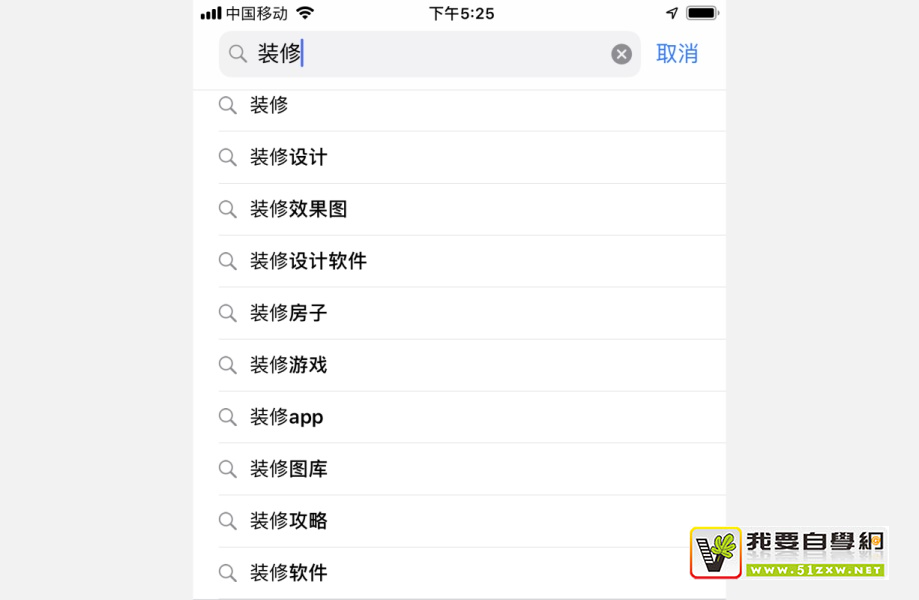Viewport: 919px width, 600px height.
Task: Select the suggestion 装修设计
Action: tap(289, 157)
